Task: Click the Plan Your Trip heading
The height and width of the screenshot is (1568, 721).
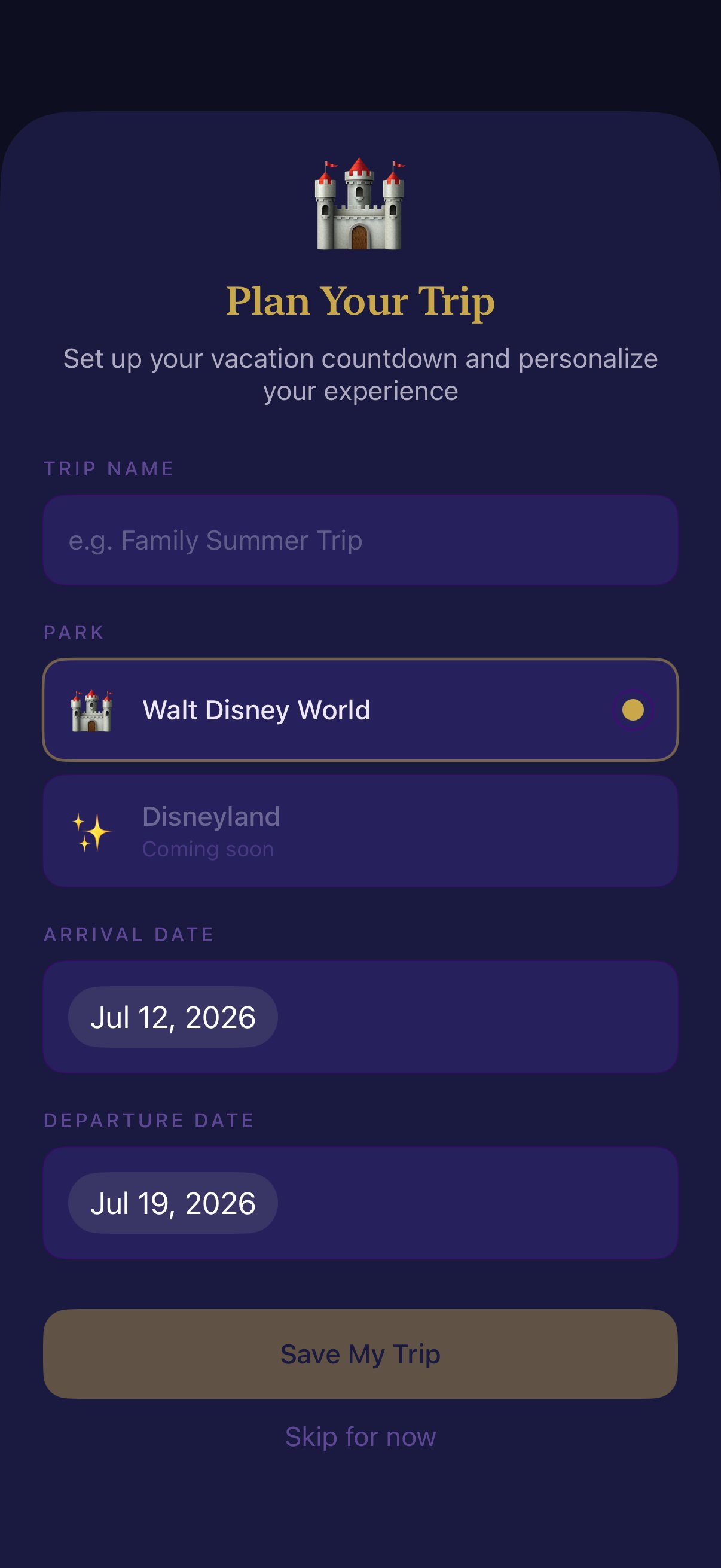Action: (x=360, y=300)
